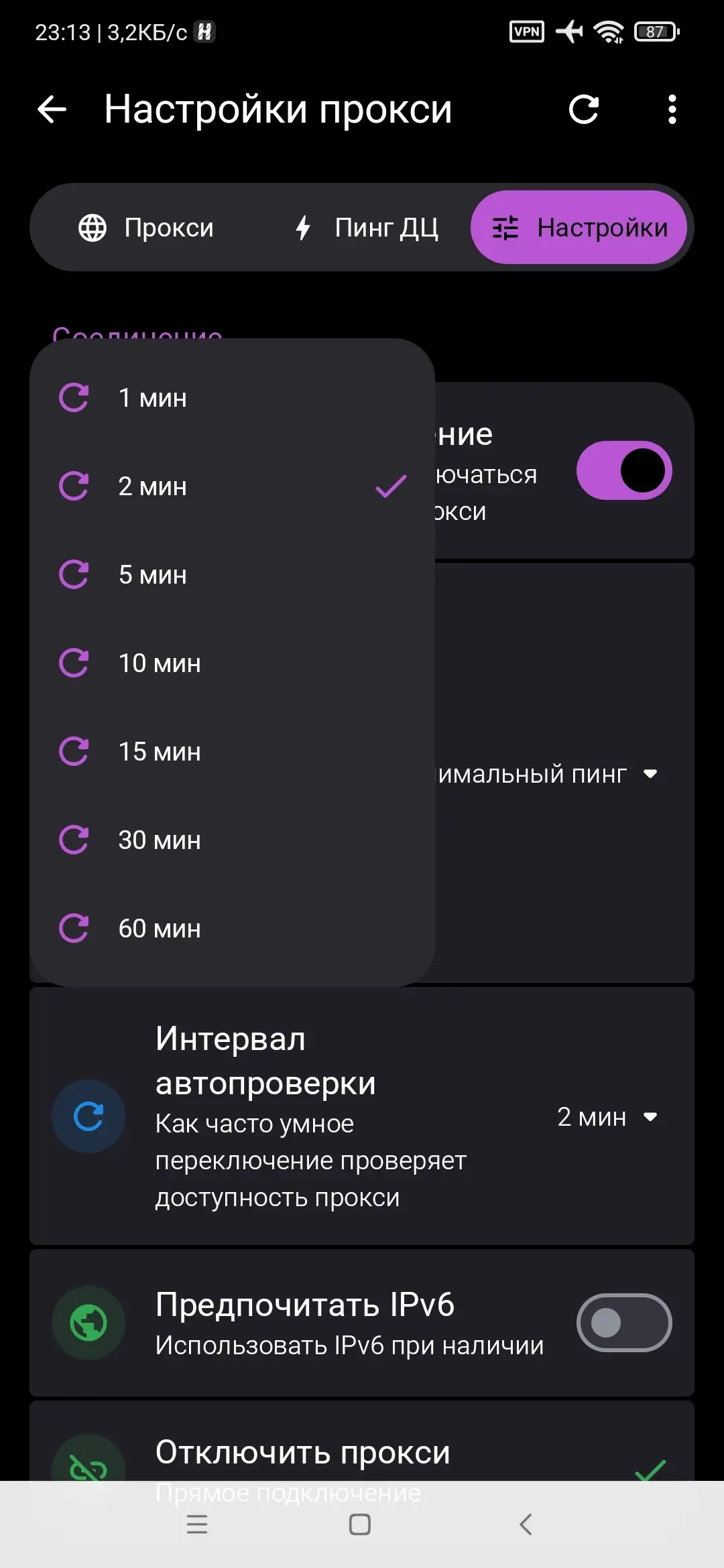The width and height of the screenshot is (724, 1568).
Task: Set interval to 10 мин
Action: [x=233, y=663]
